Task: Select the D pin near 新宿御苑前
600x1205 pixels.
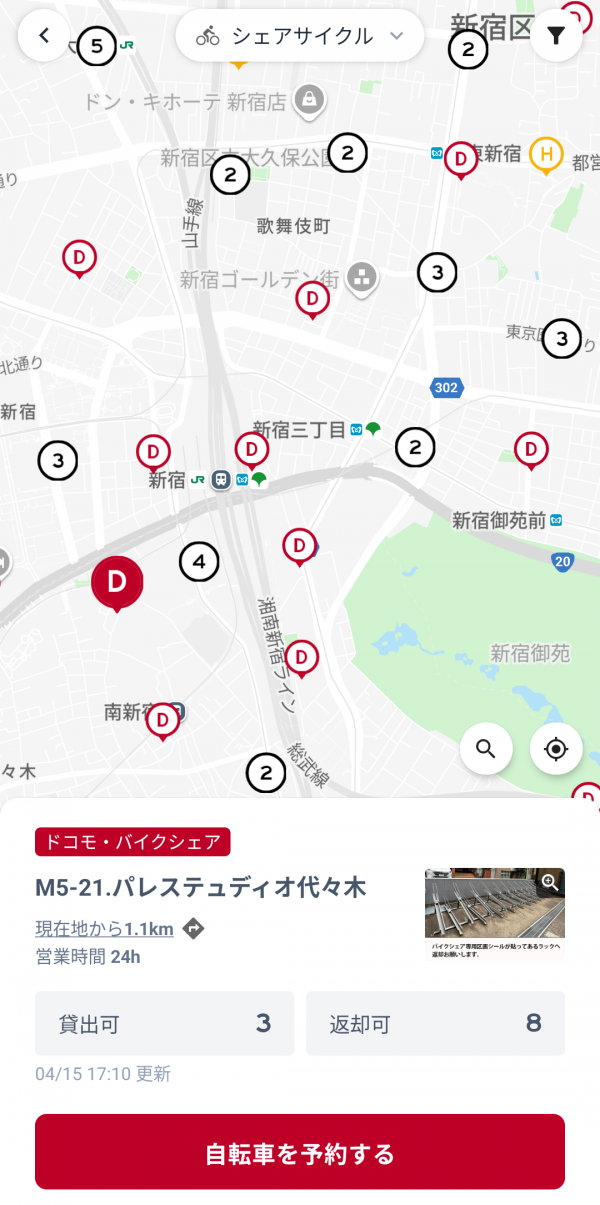Action: (x=531, y=449)
